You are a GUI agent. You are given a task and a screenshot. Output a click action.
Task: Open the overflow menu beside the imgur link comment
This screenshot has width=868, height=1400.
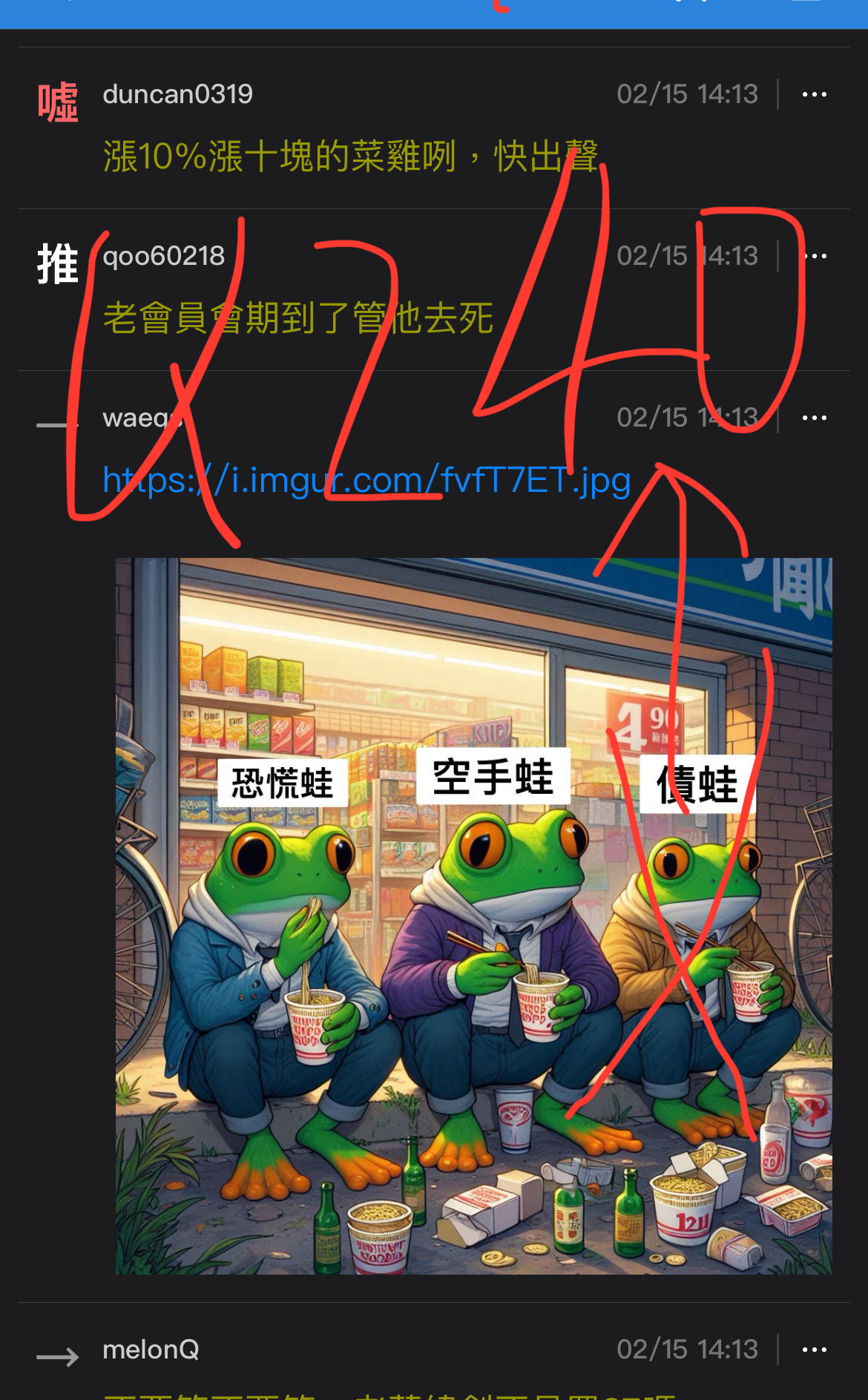[814, 418]
